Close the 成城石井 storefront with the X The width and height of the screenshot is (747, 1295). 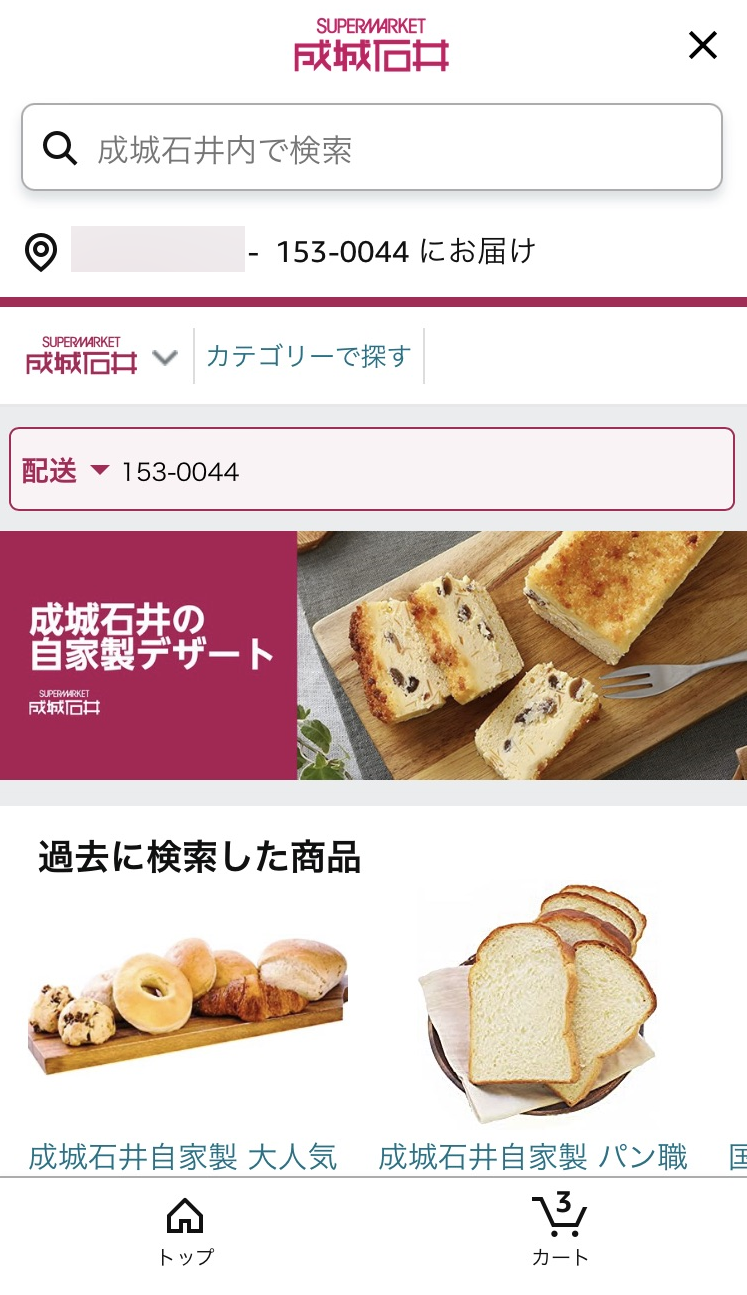click(x=702, y=45)
